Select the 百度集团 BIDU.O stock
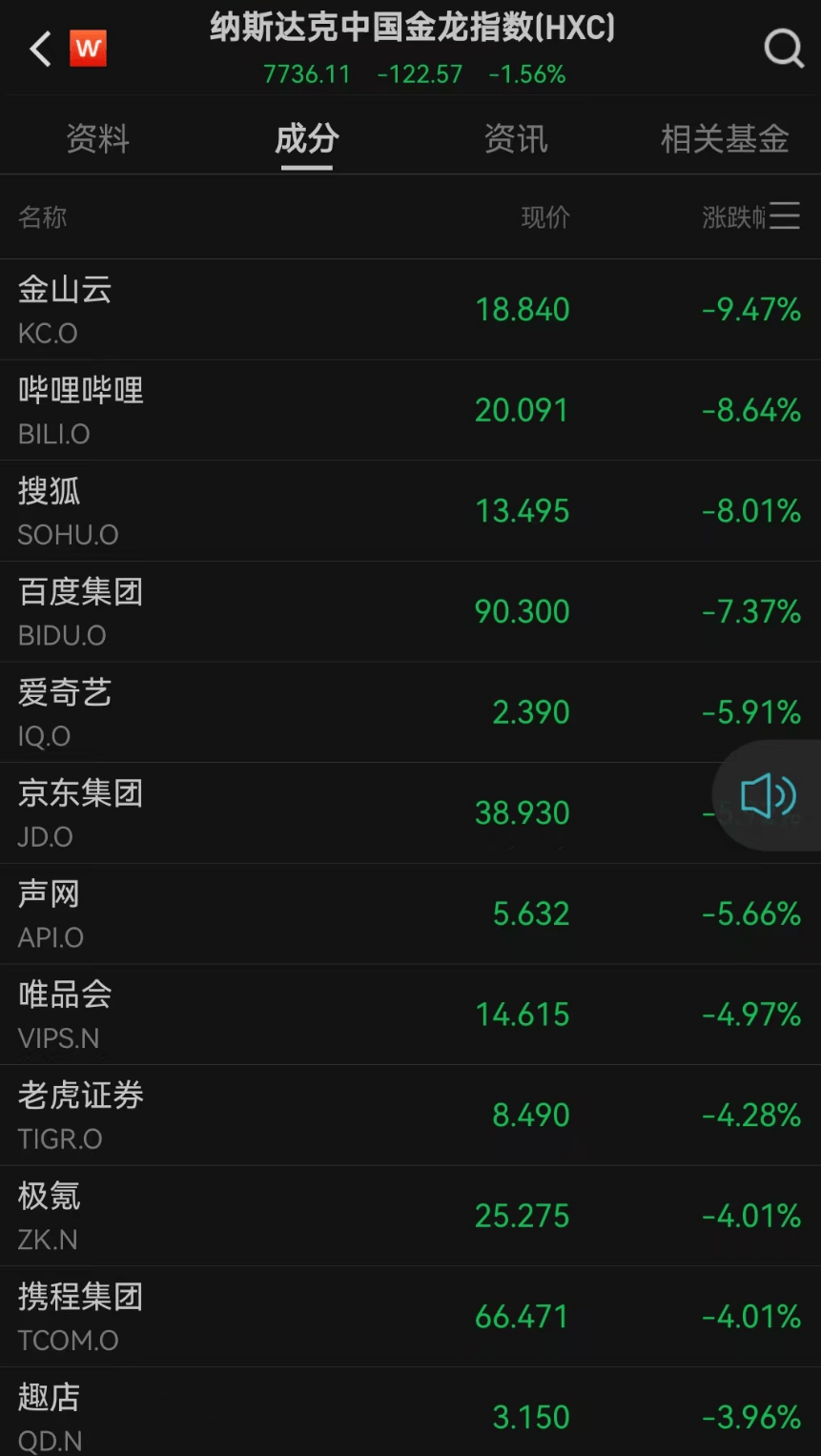Viewport: 821px width, 1456px height. pos(410,611)
